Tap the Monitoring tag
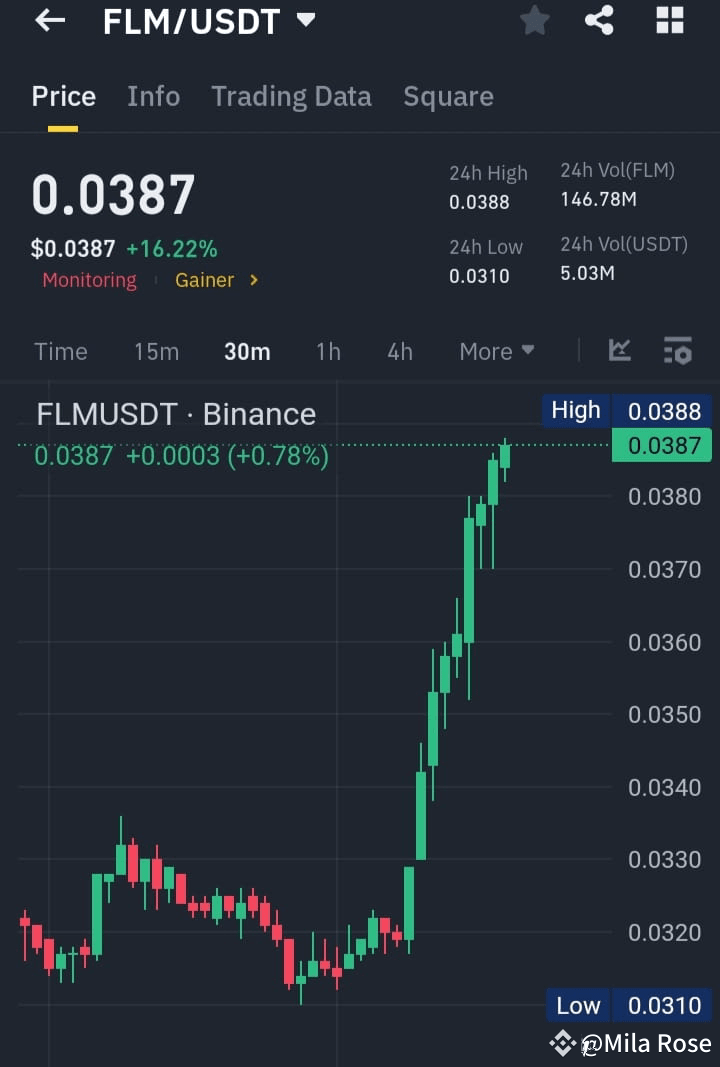This screenshot has width=720, height=1067. pos(89,281)
